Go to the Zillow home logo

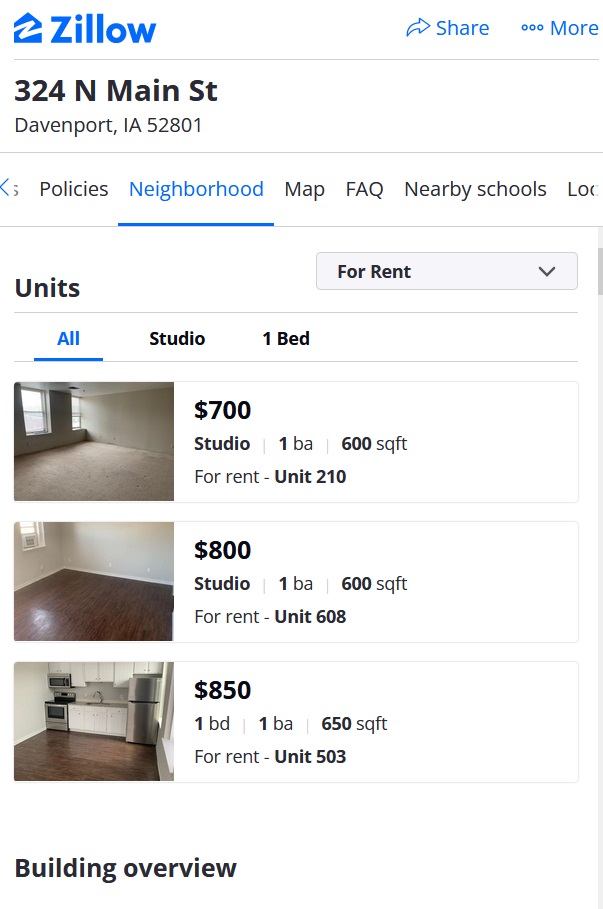click(x=85, y=29)
